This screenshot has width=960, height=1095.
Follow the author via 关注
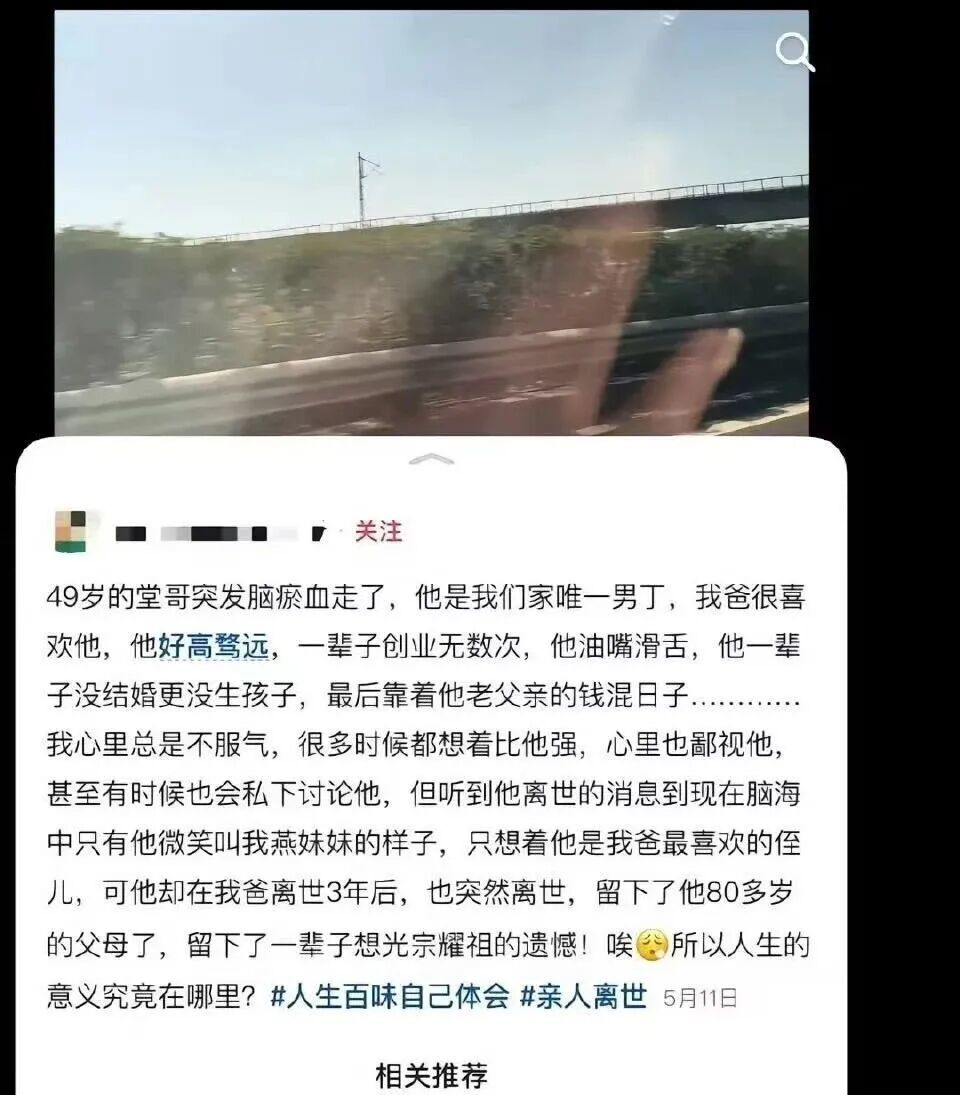378,531
